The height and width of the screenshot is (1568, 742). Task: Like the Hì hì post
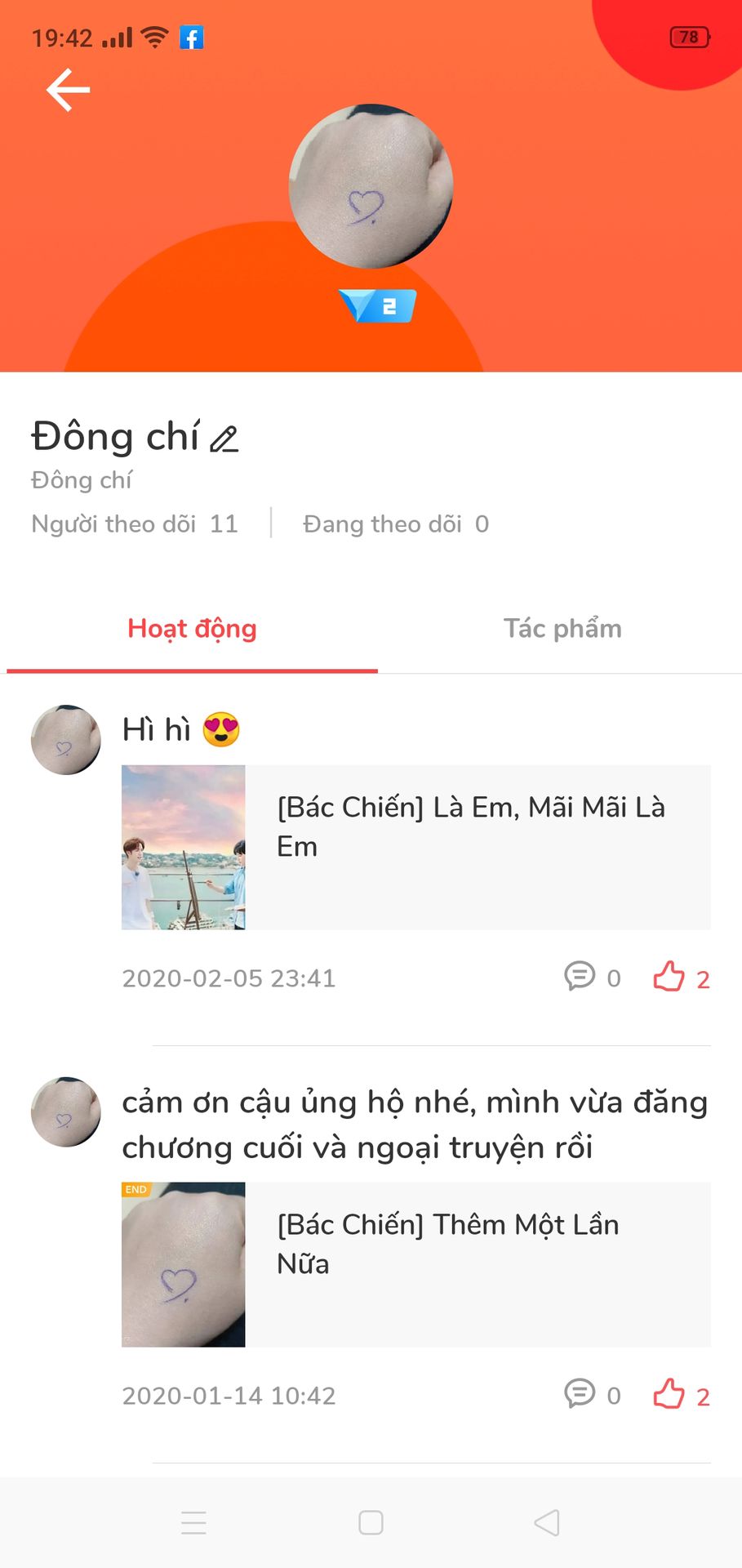669,977
